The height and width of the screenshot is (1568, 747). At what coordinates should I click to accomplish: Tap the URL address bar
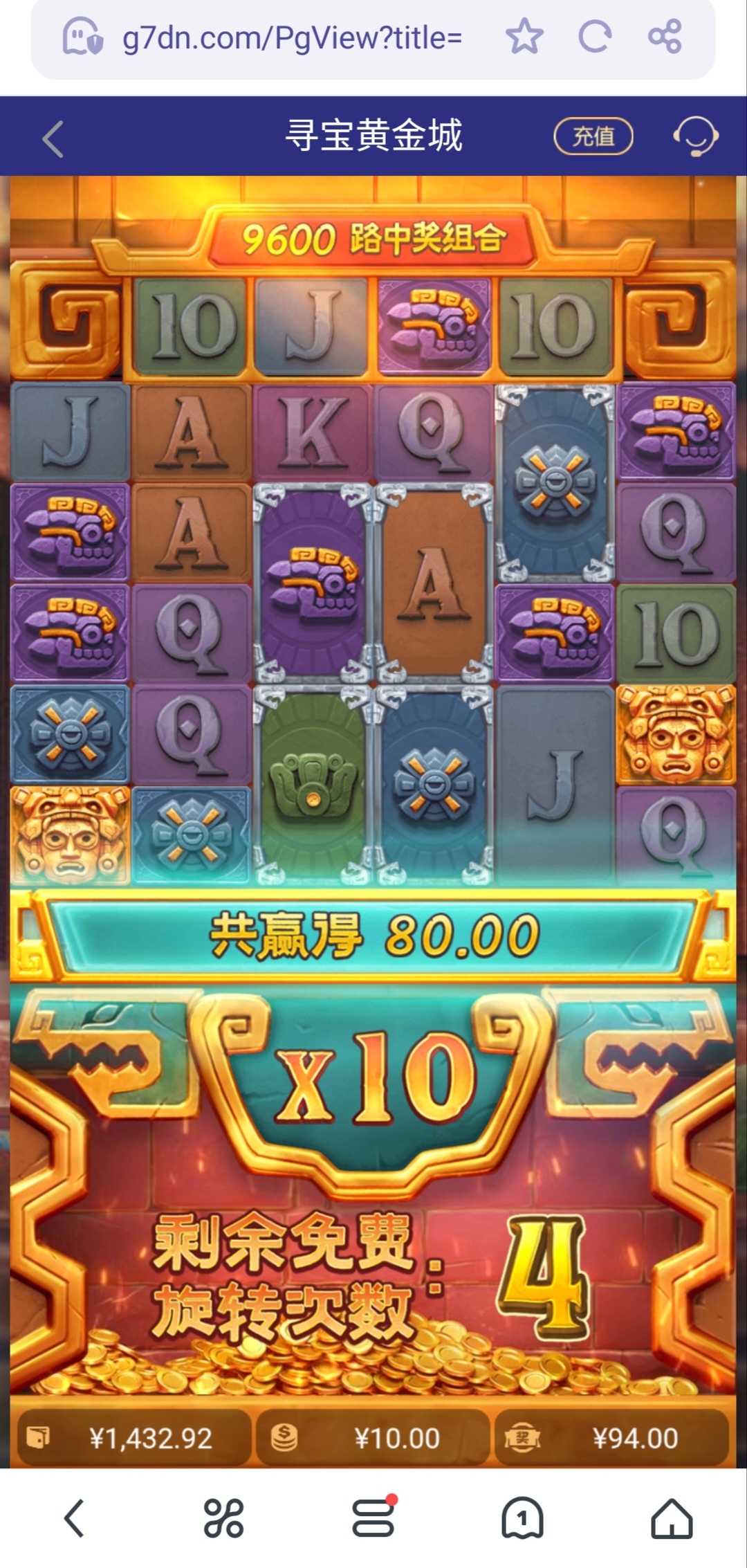[x=290, y=37]
